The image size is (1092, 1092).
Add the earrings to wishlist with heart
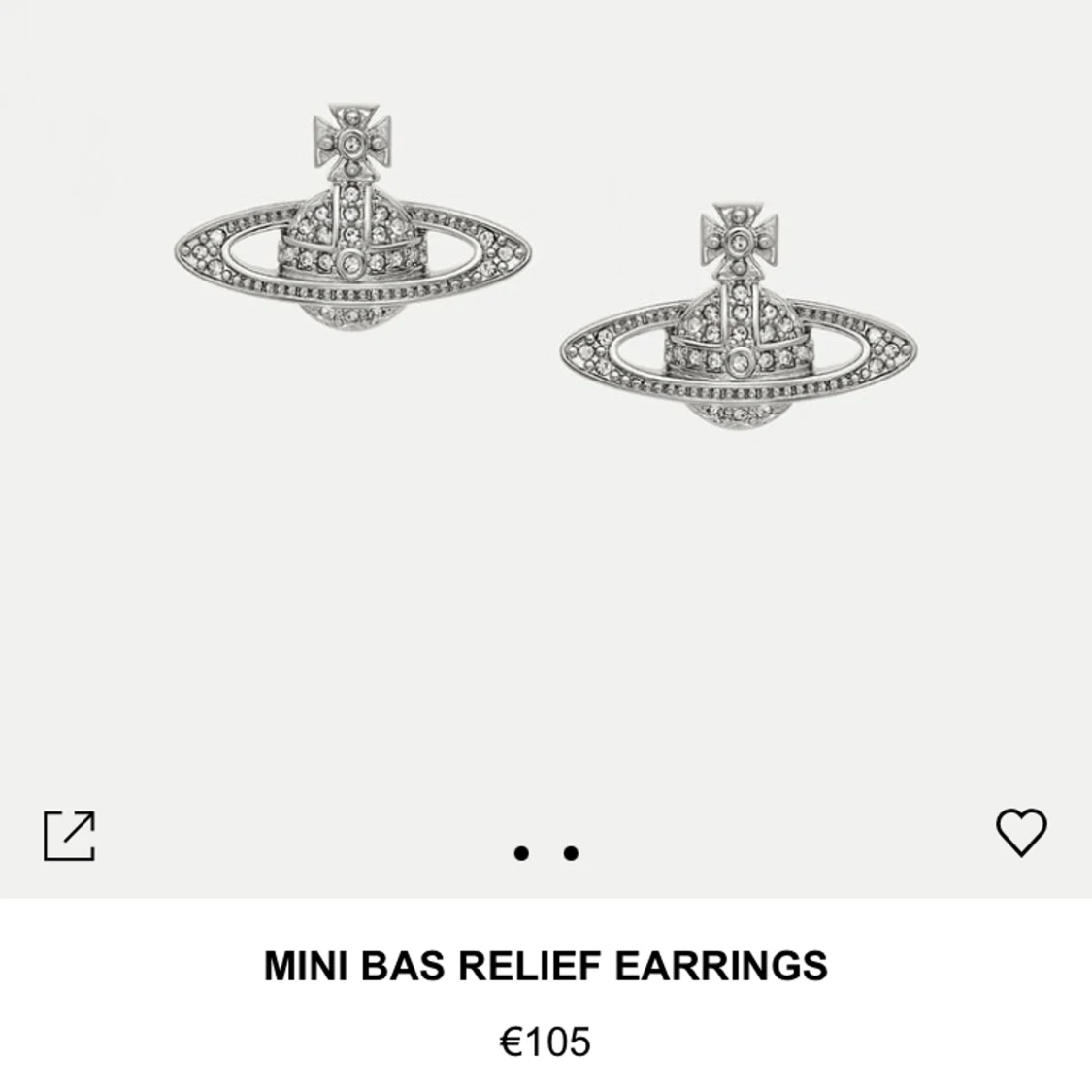coord(1021,832)
